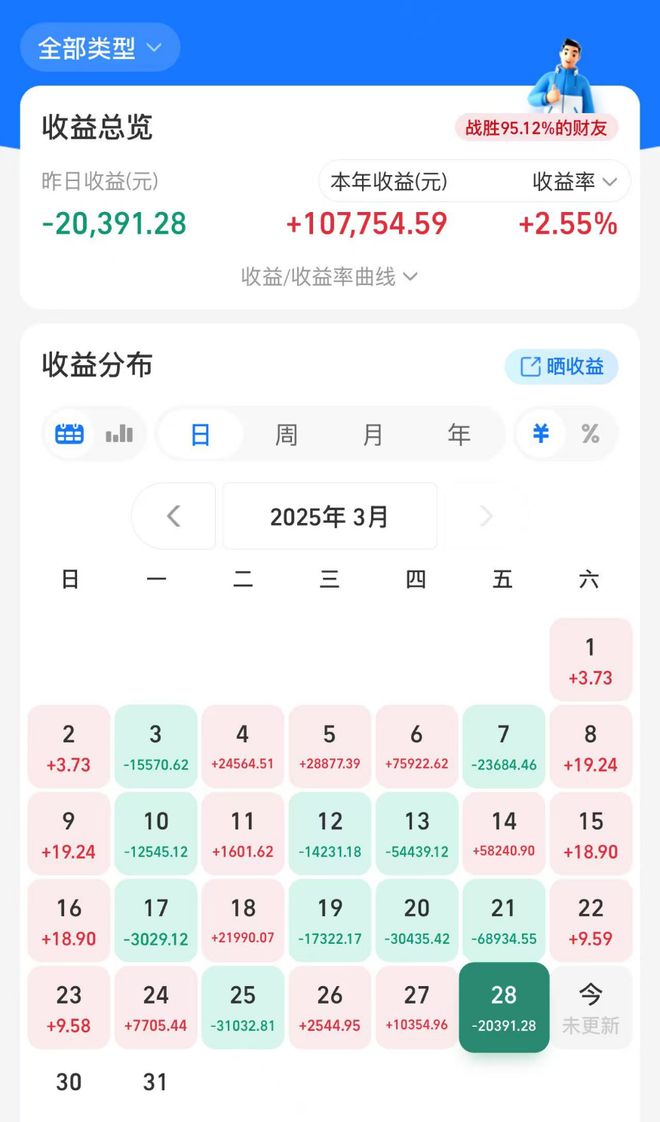The height and width of the screenshot is (1122, 660).
Task: Select March 6 with +75922.62
Action: pyautogui.click(x=416, y=747)
